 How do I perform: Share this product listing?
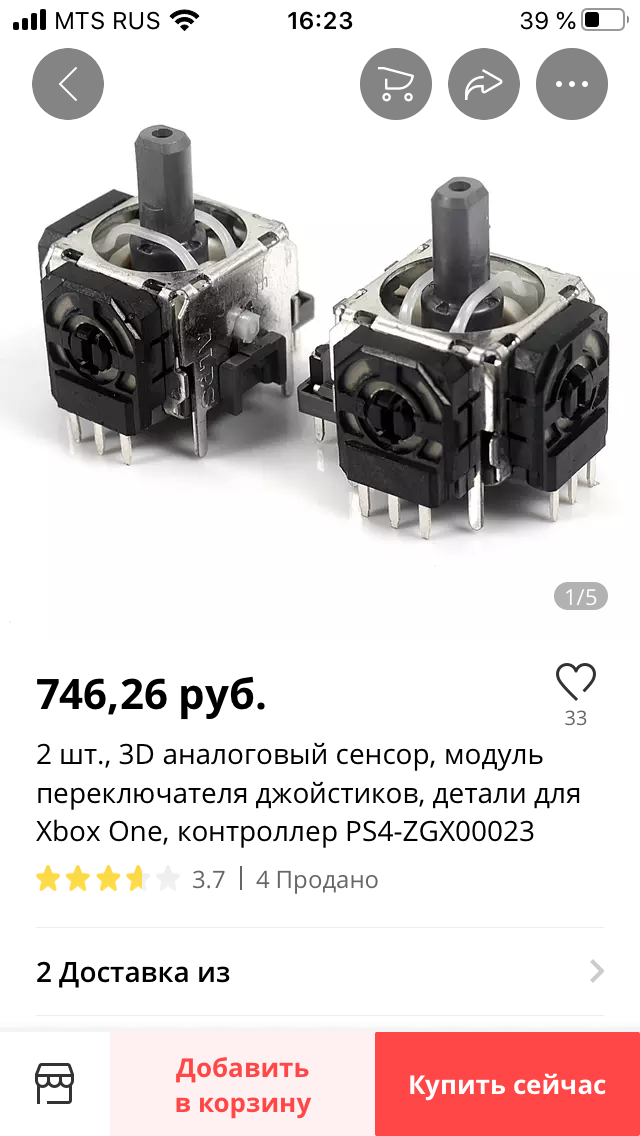click(x=484, y=84)
